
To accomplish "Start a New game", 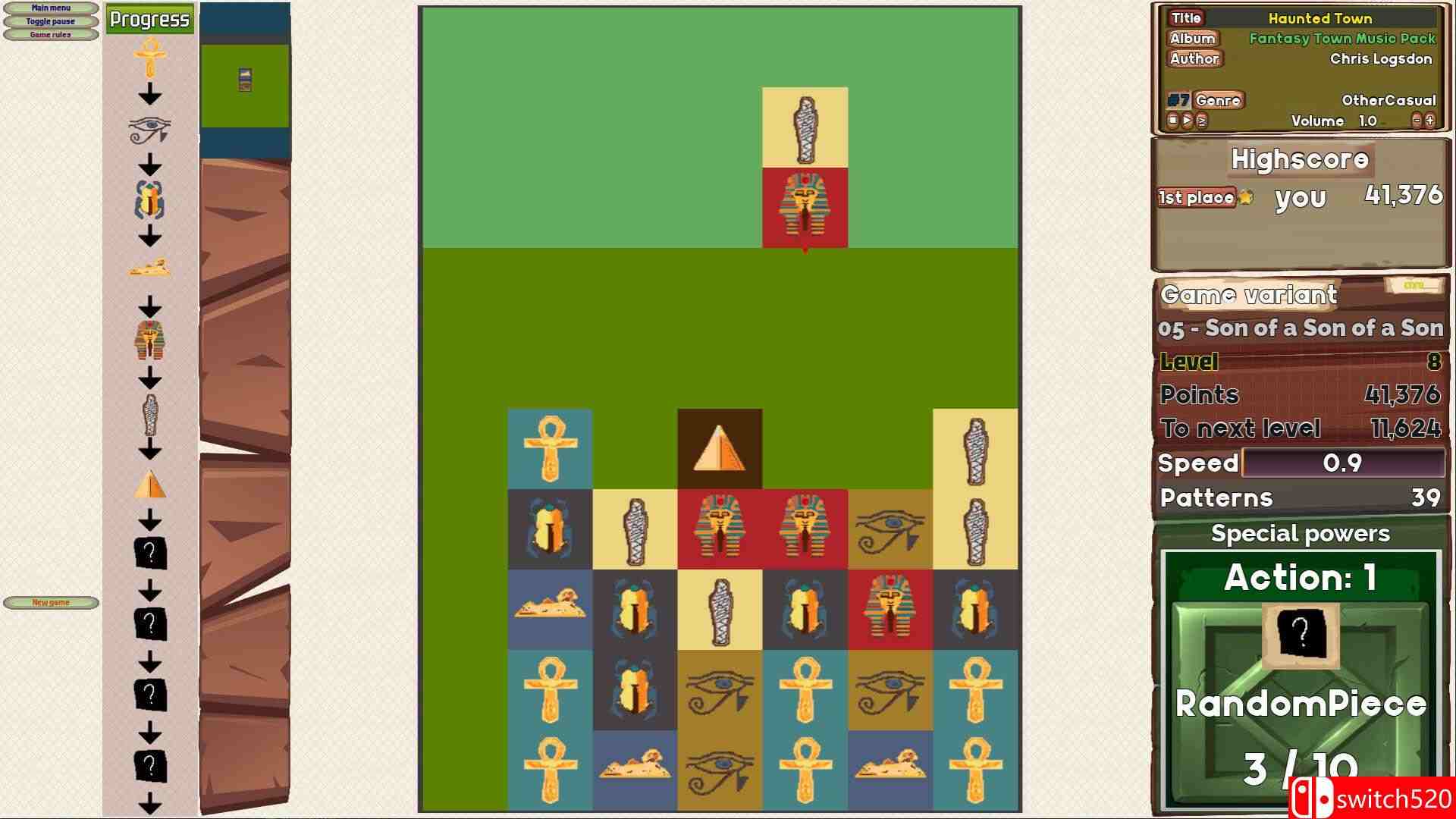I will 51,603.
